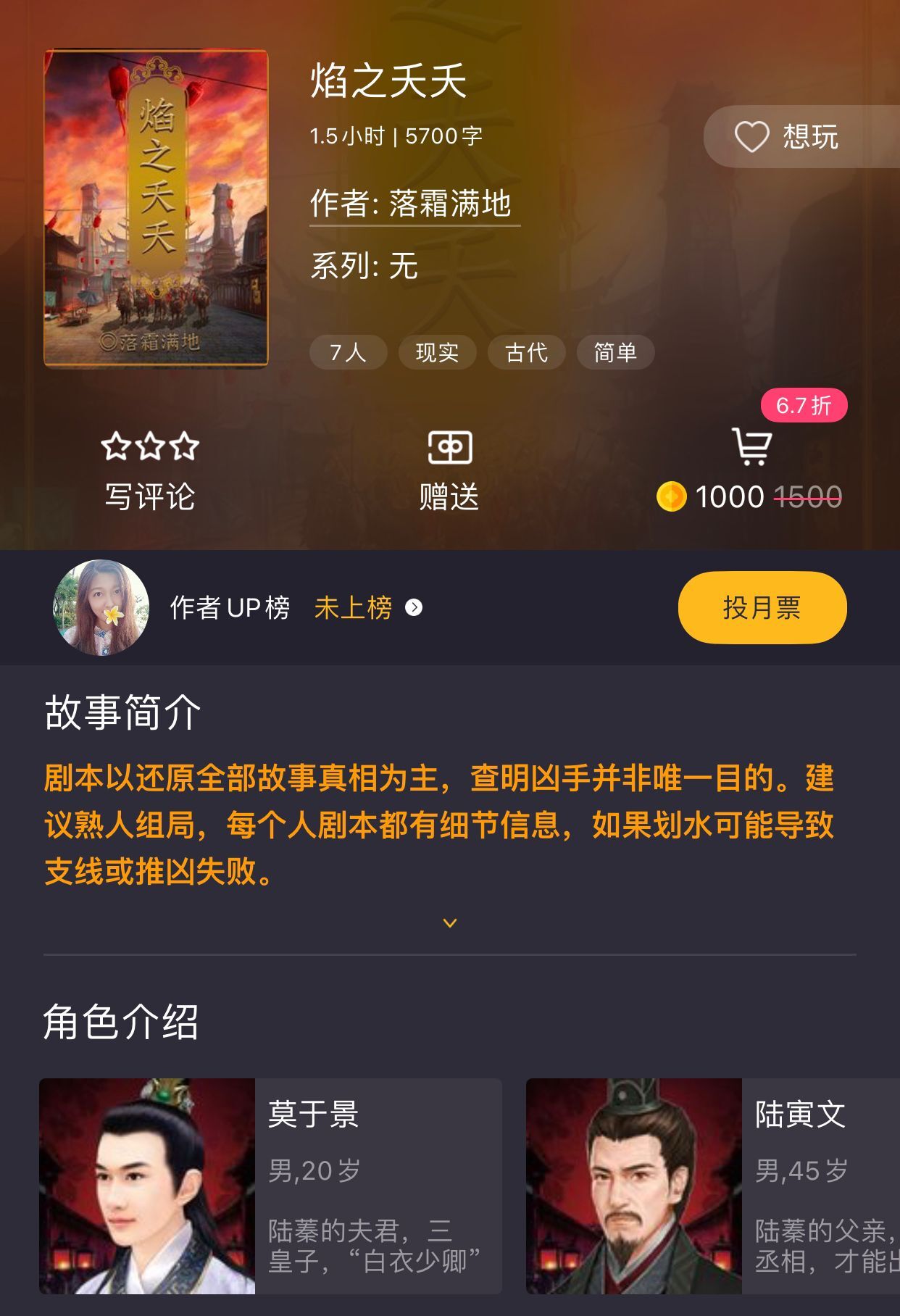Screen dimensions: 900x1316
Task: Open 莫于景 character card
Action: [x=270, y=1186]
